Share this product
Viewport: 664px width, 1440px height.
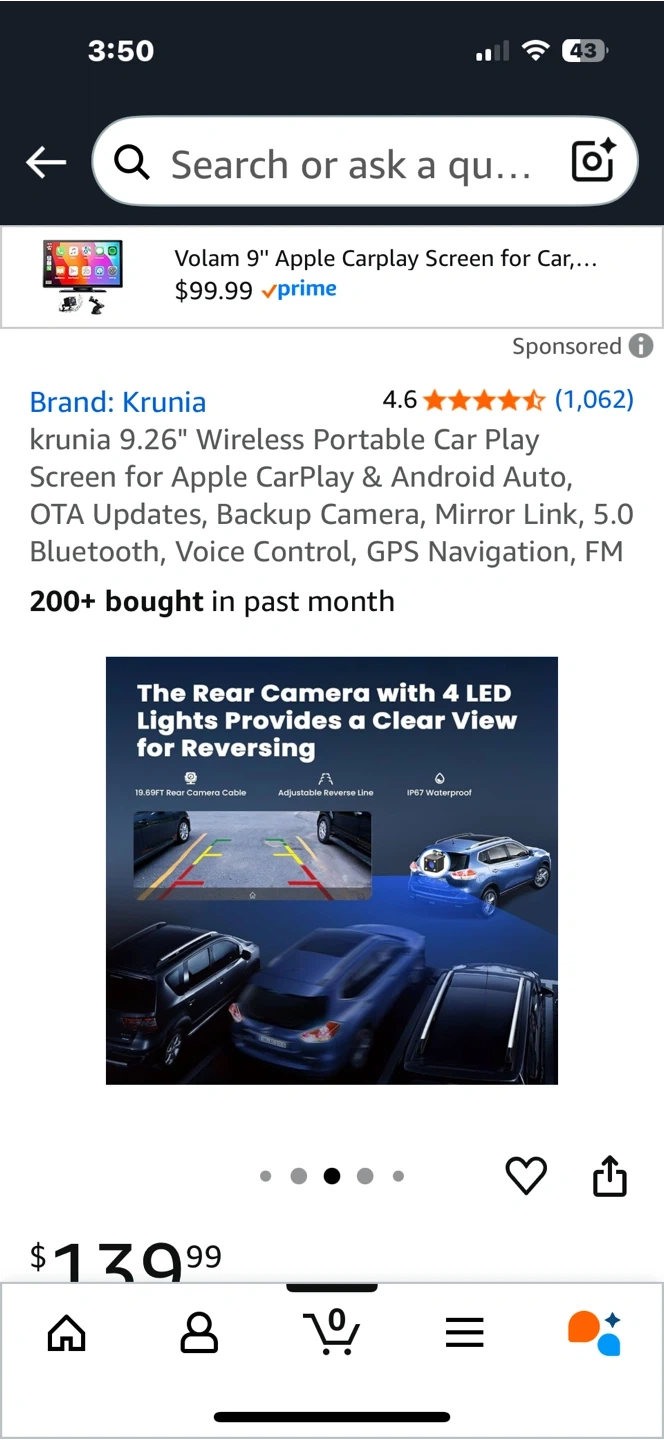tap(610, 1176)
